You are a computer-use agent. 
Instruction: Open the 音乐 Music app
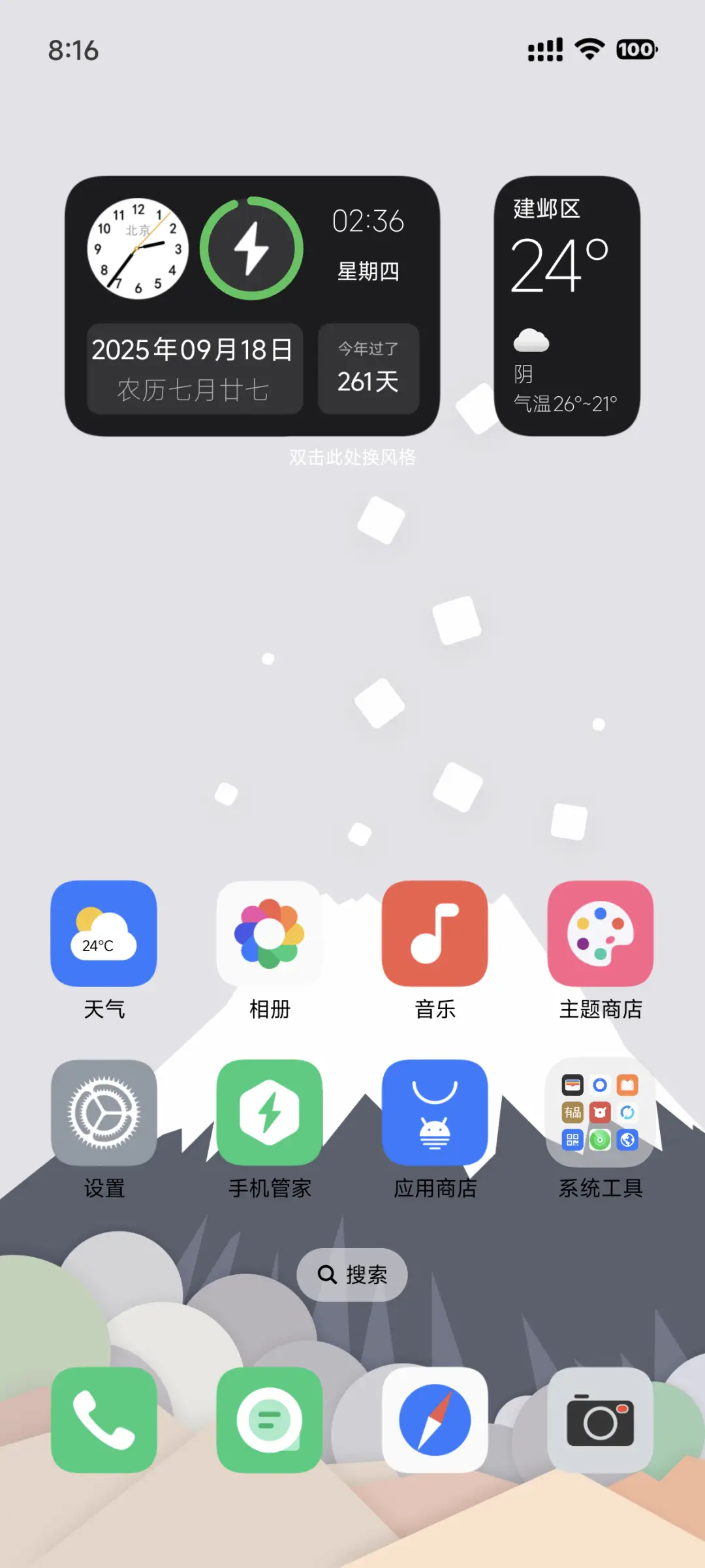click(435, 933)
